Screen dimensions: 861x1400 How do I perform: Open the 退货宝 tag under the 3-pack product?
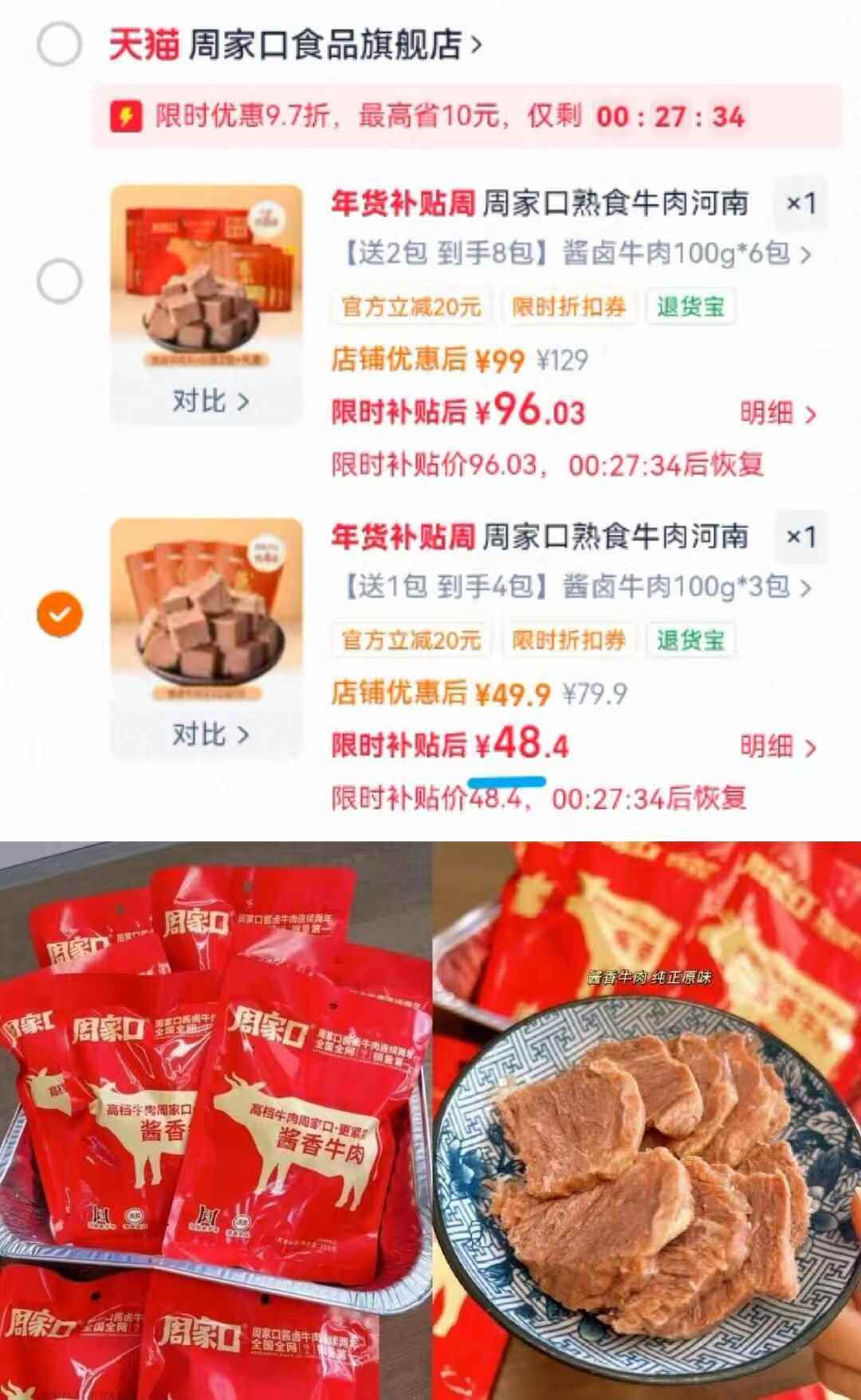click(x=690, y=640)
